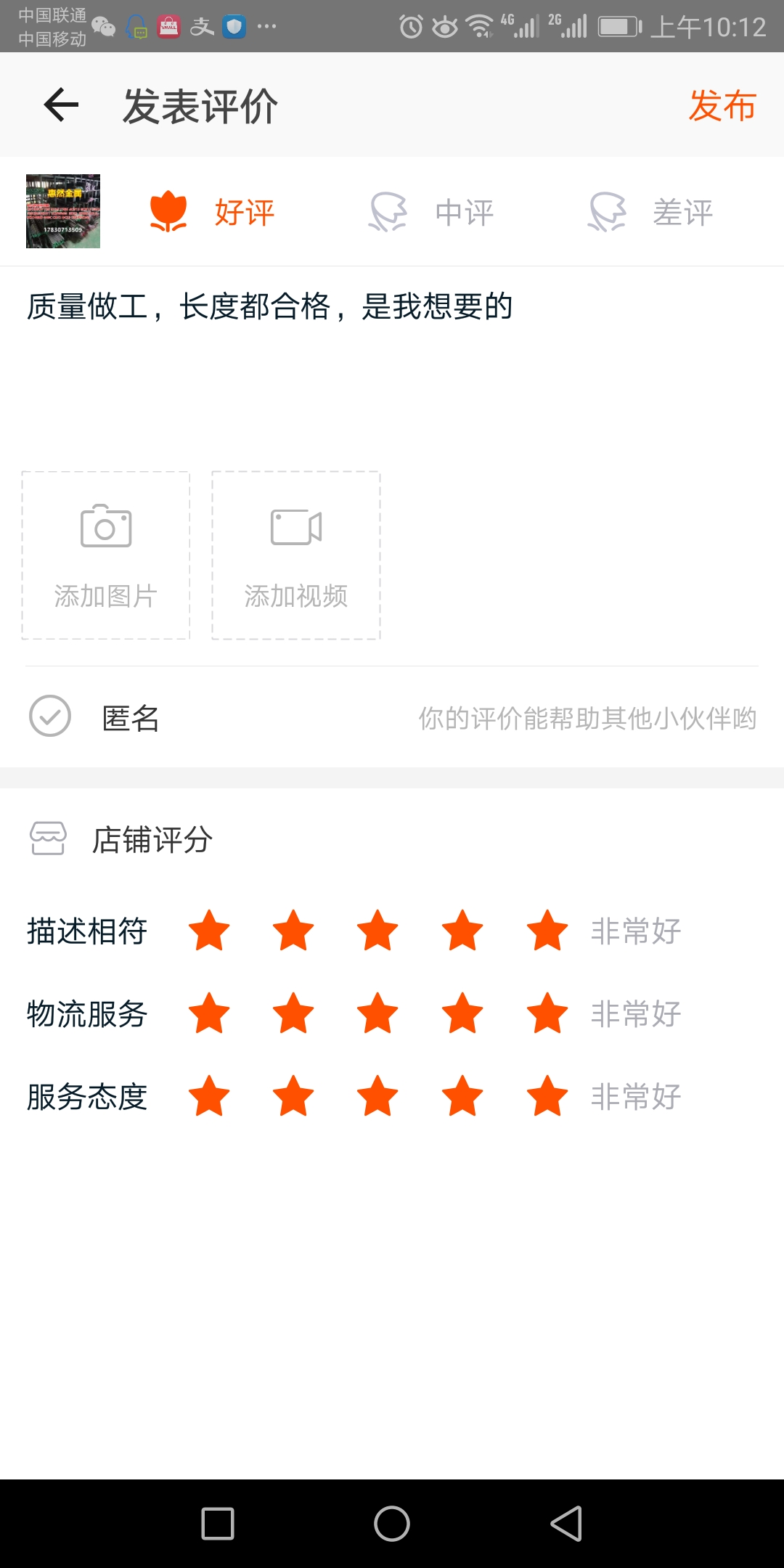The height and width of the screenshot is (1568, 784).
Task: Select 中评 rating option
Action: (x=431, y=212)
